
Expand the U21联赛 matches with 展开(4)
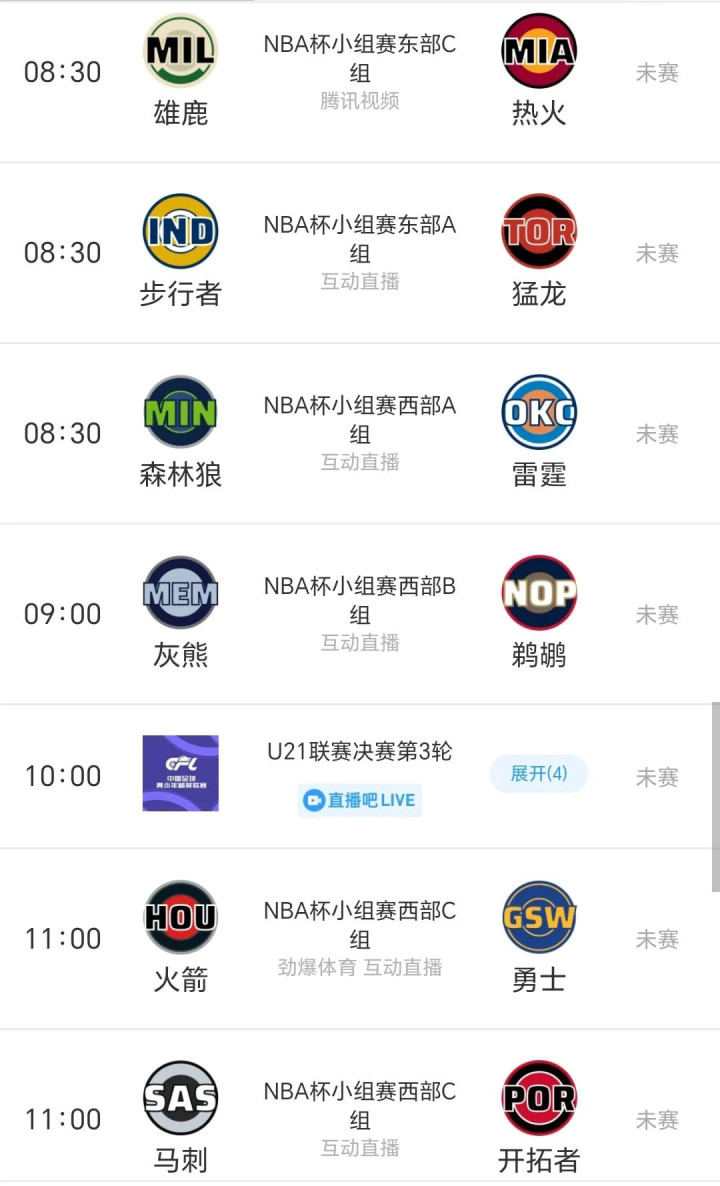tap(538, 774)
